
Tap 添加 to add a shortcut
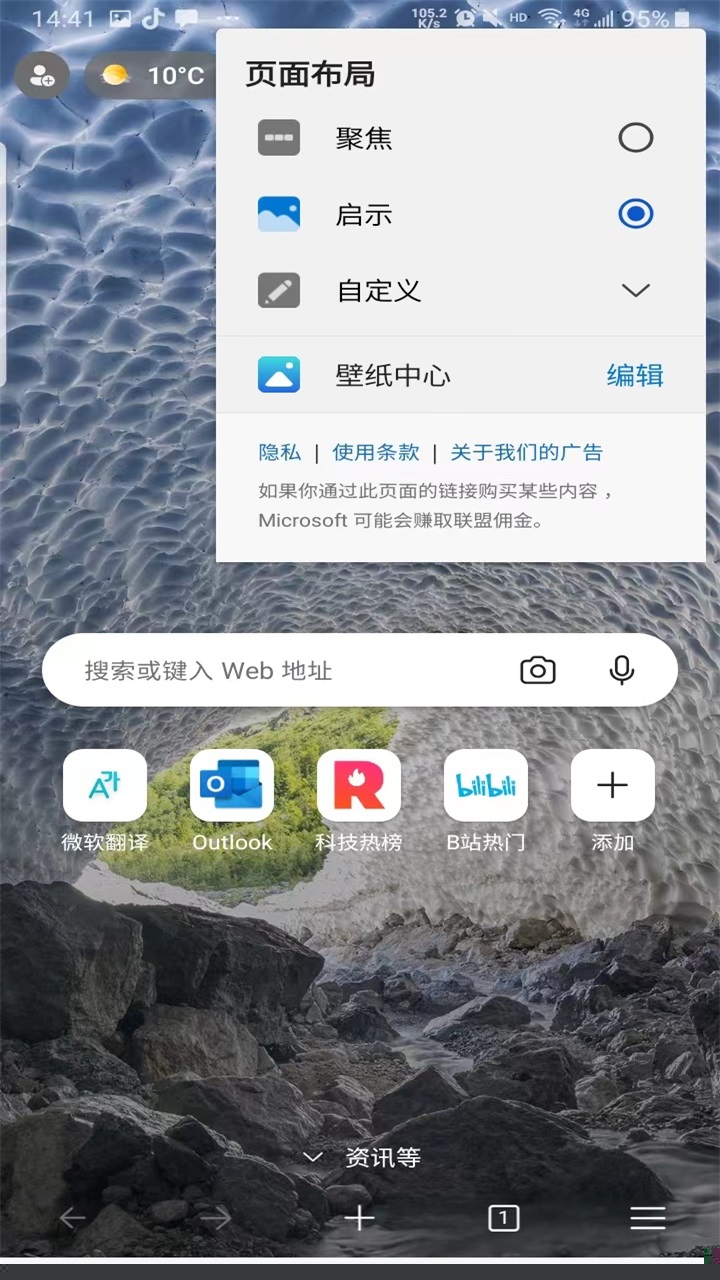[613, 786]
